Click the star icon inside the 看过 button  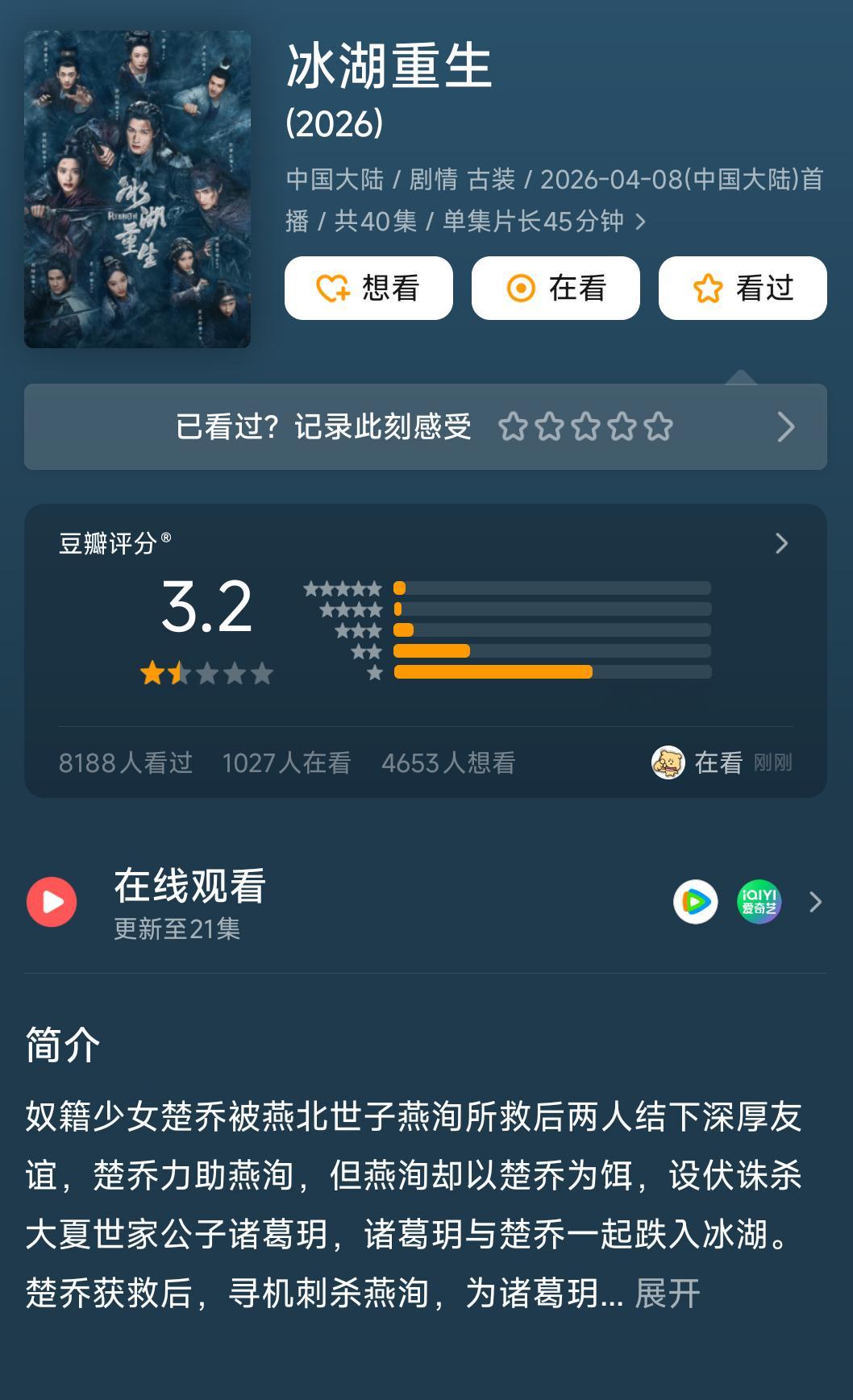[x=707, y=288]
